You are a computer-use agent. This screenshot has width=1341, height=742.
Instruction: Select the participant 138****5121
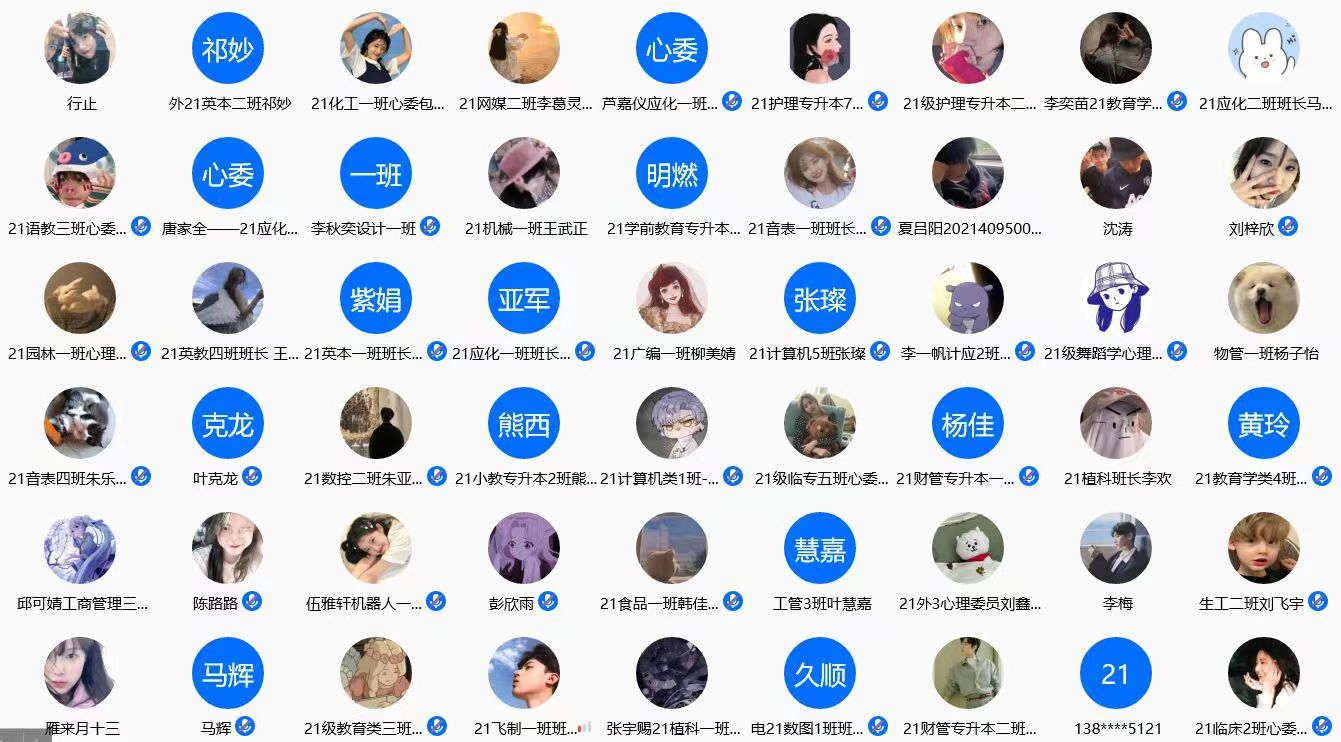coord(1116,674)
